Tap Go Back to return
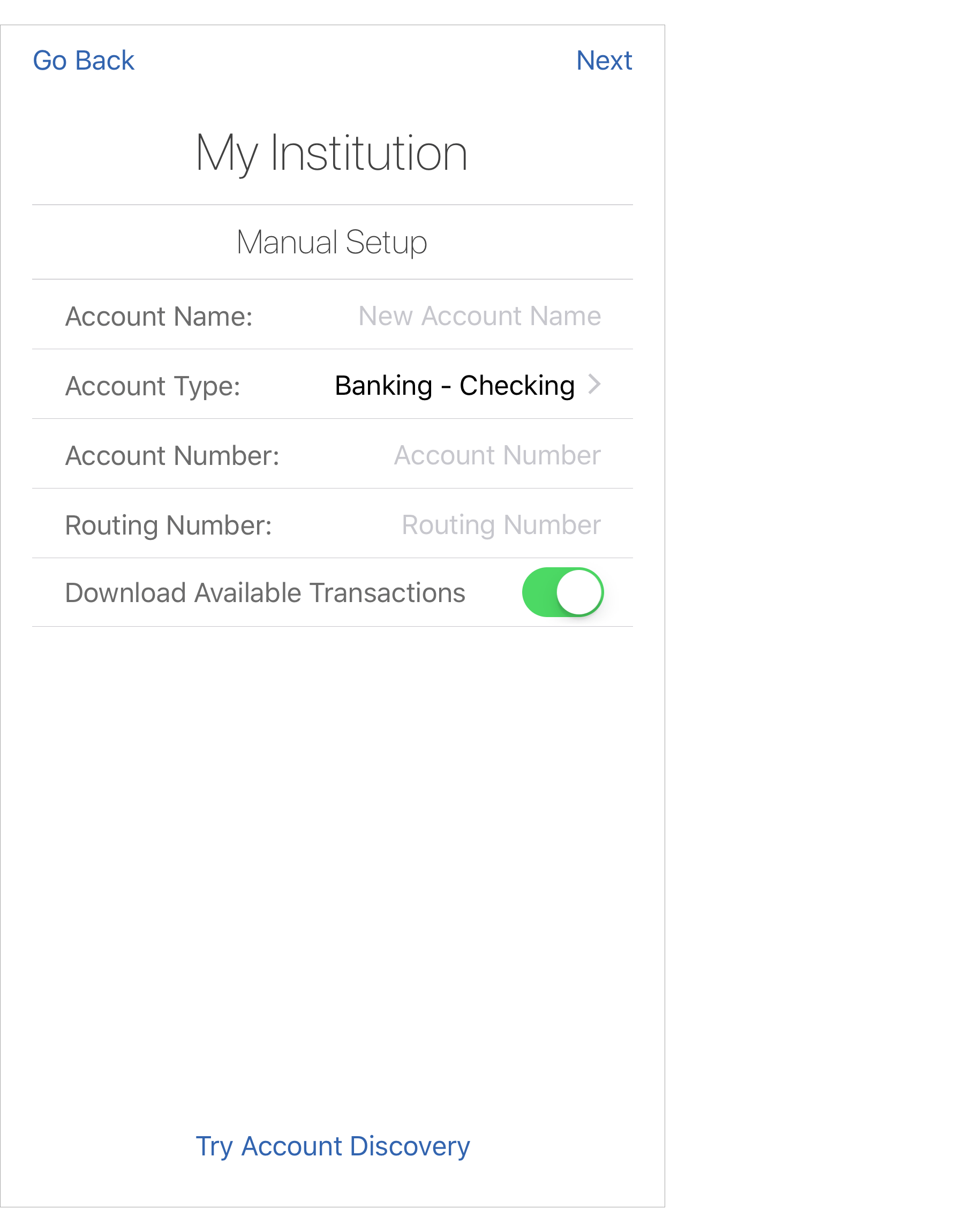Screen dimensions: 964x1232 pyautogui.click(x=84, y=61)
